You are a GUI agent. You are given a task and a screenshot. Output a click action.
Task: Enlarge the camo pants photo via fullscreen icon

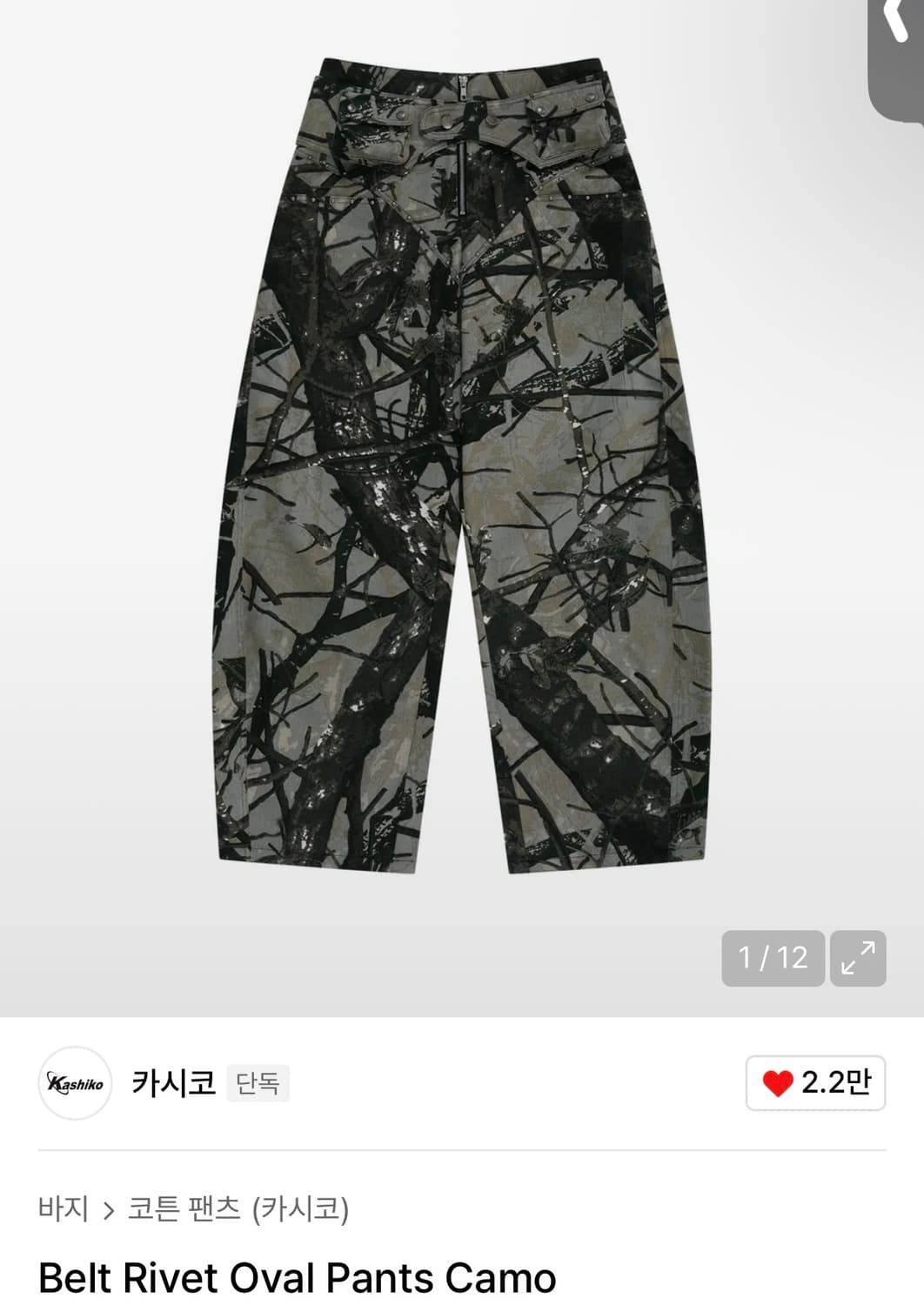coord(860,958)
